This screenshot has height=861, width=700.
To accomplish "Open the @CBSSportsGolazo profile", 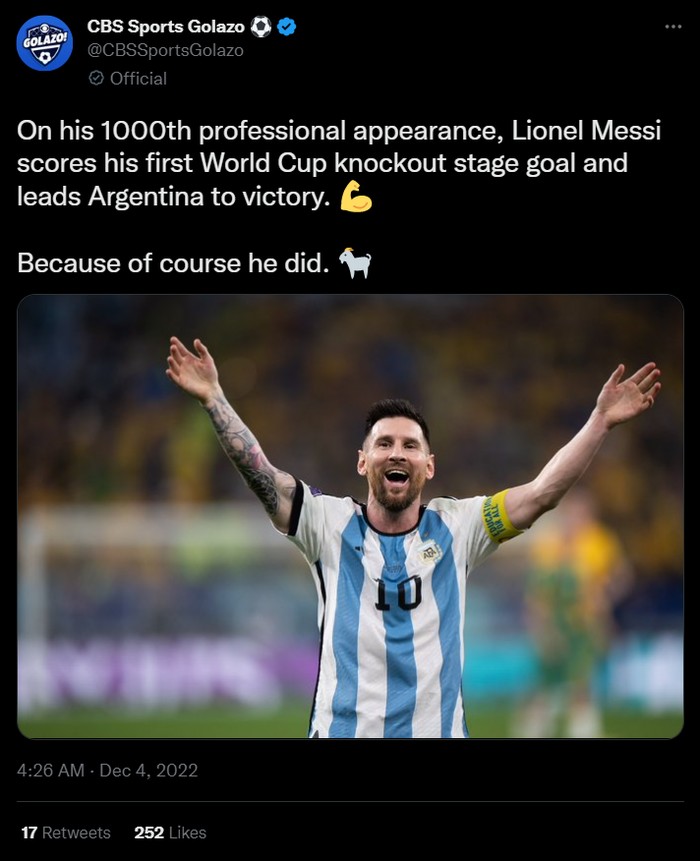I will point(166,50).
